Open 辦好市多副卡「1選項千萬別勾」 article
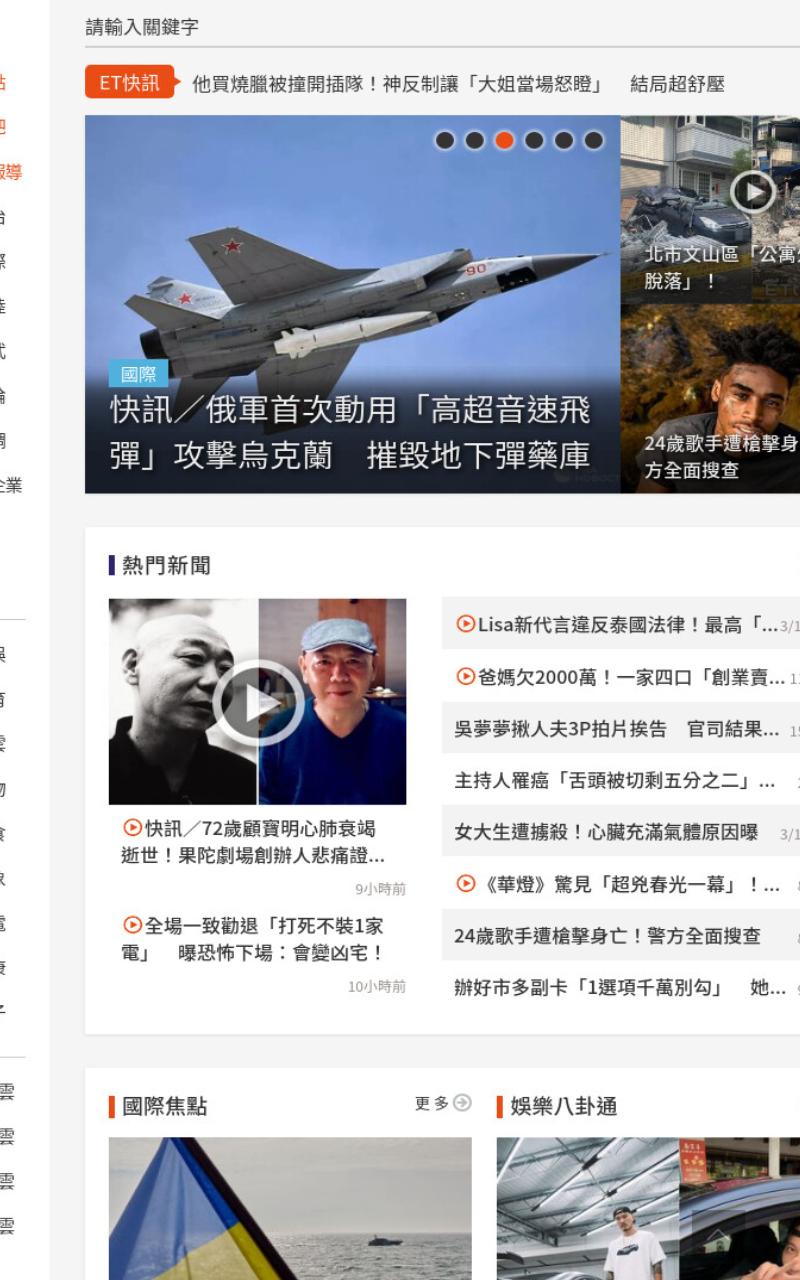Screen dimensions: 800x1280 [621, 987]
